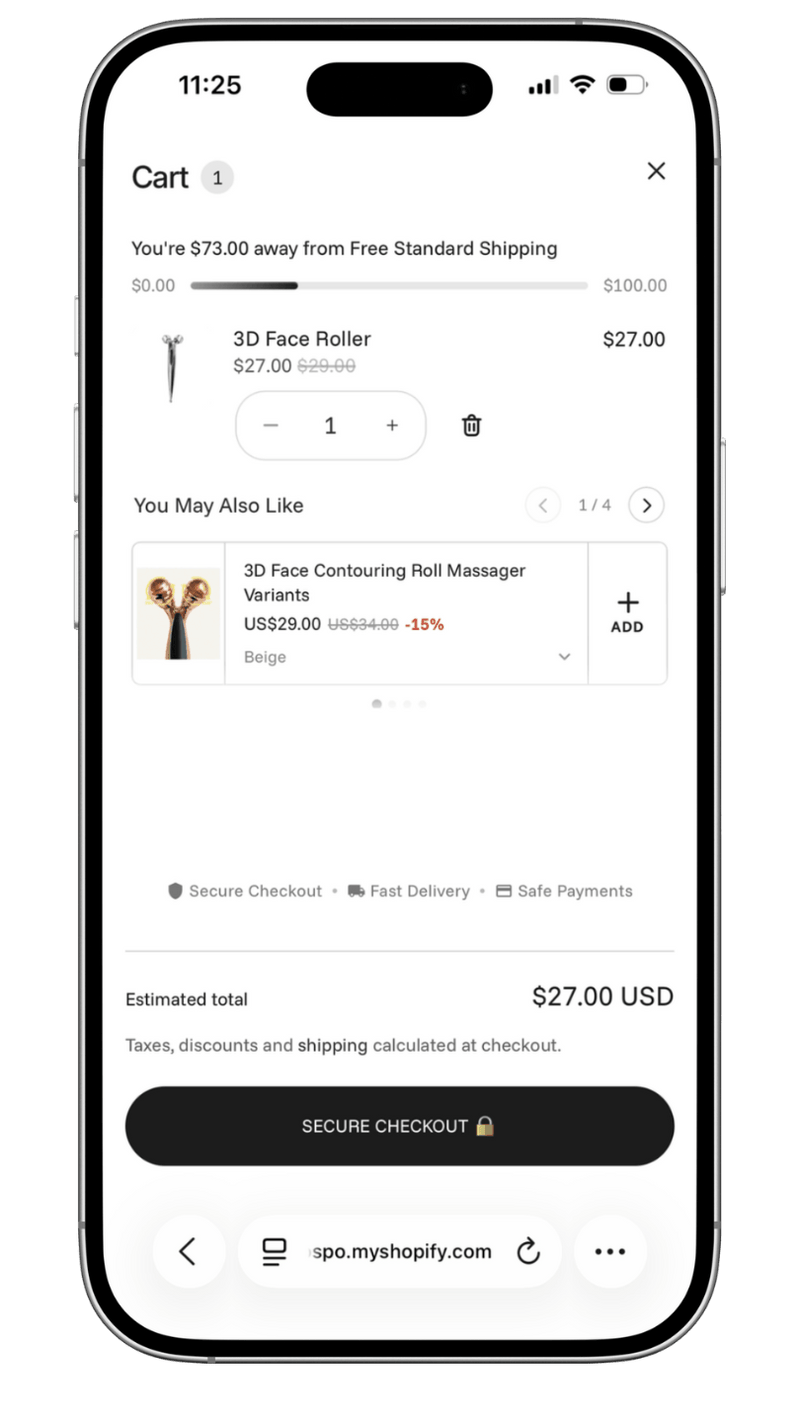Viewport: 800px width, 1422px height.
Task: Proceed to Secure Checkout
Action: click(400, 1126)
